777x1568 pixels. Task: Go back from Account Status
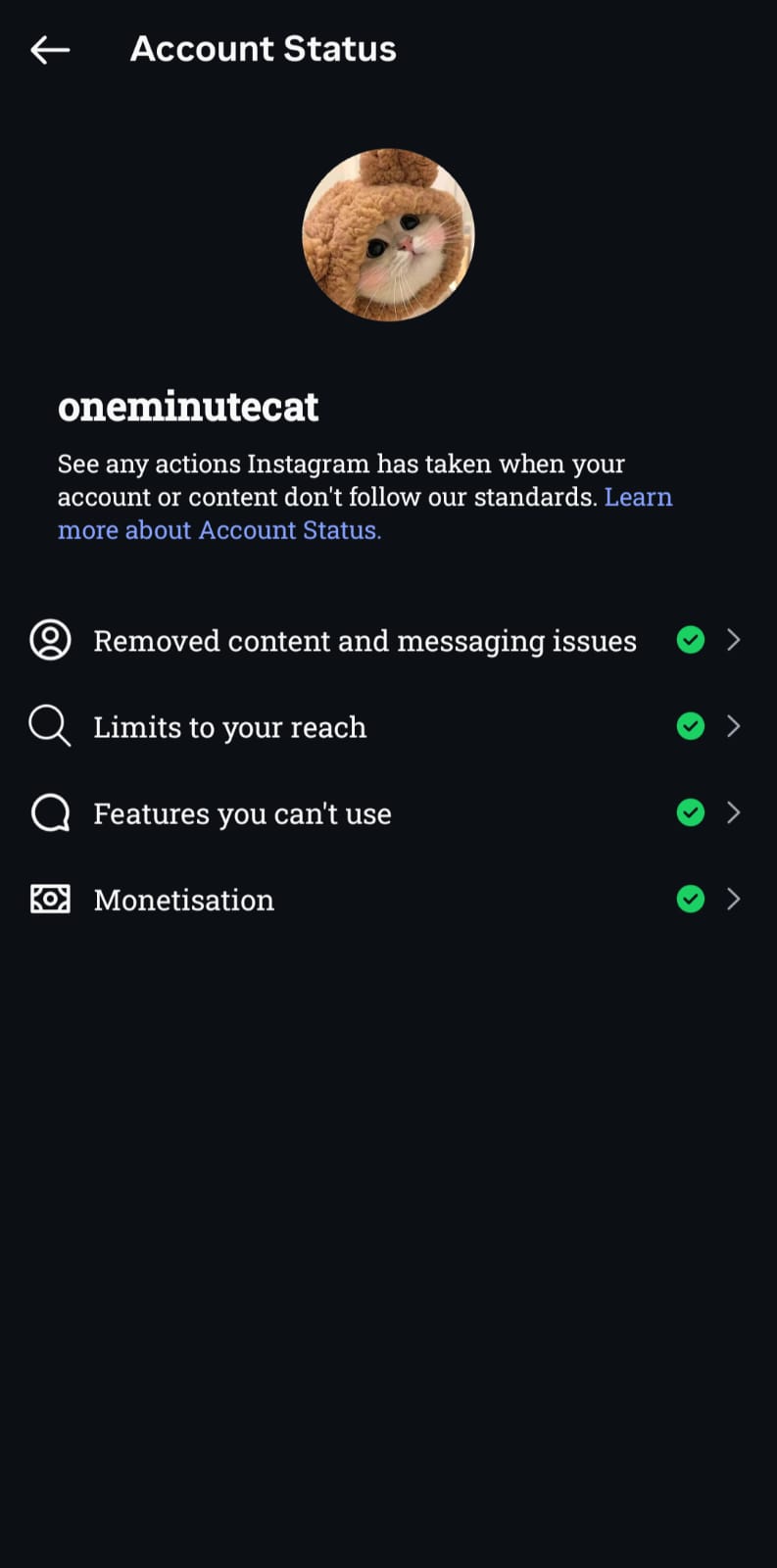tap(50, 49)
